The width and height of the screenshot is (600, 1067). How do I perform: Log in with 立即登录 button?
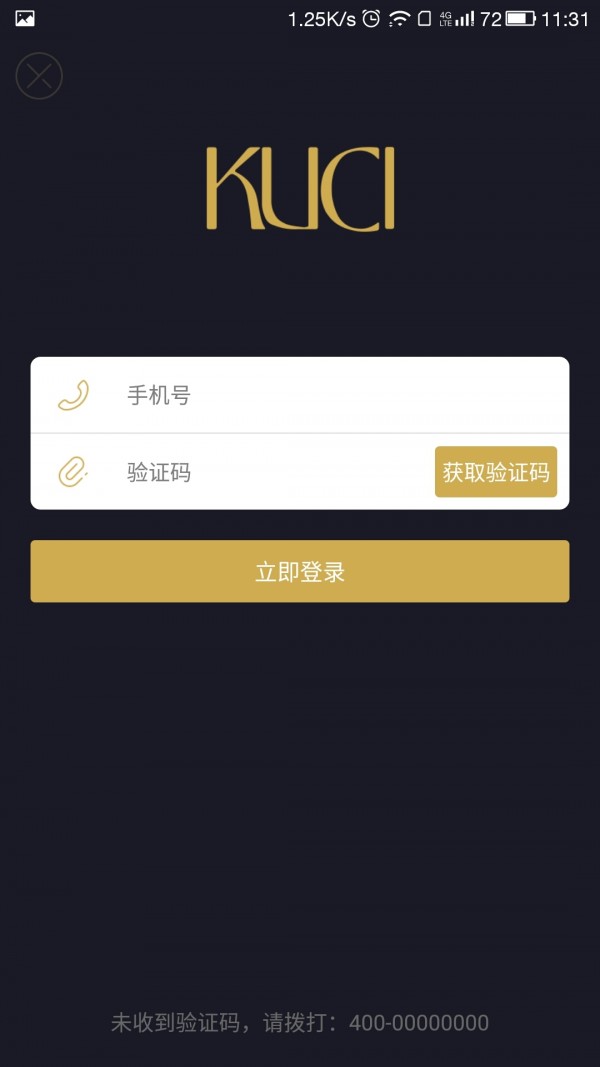click(x=300, y=572)
